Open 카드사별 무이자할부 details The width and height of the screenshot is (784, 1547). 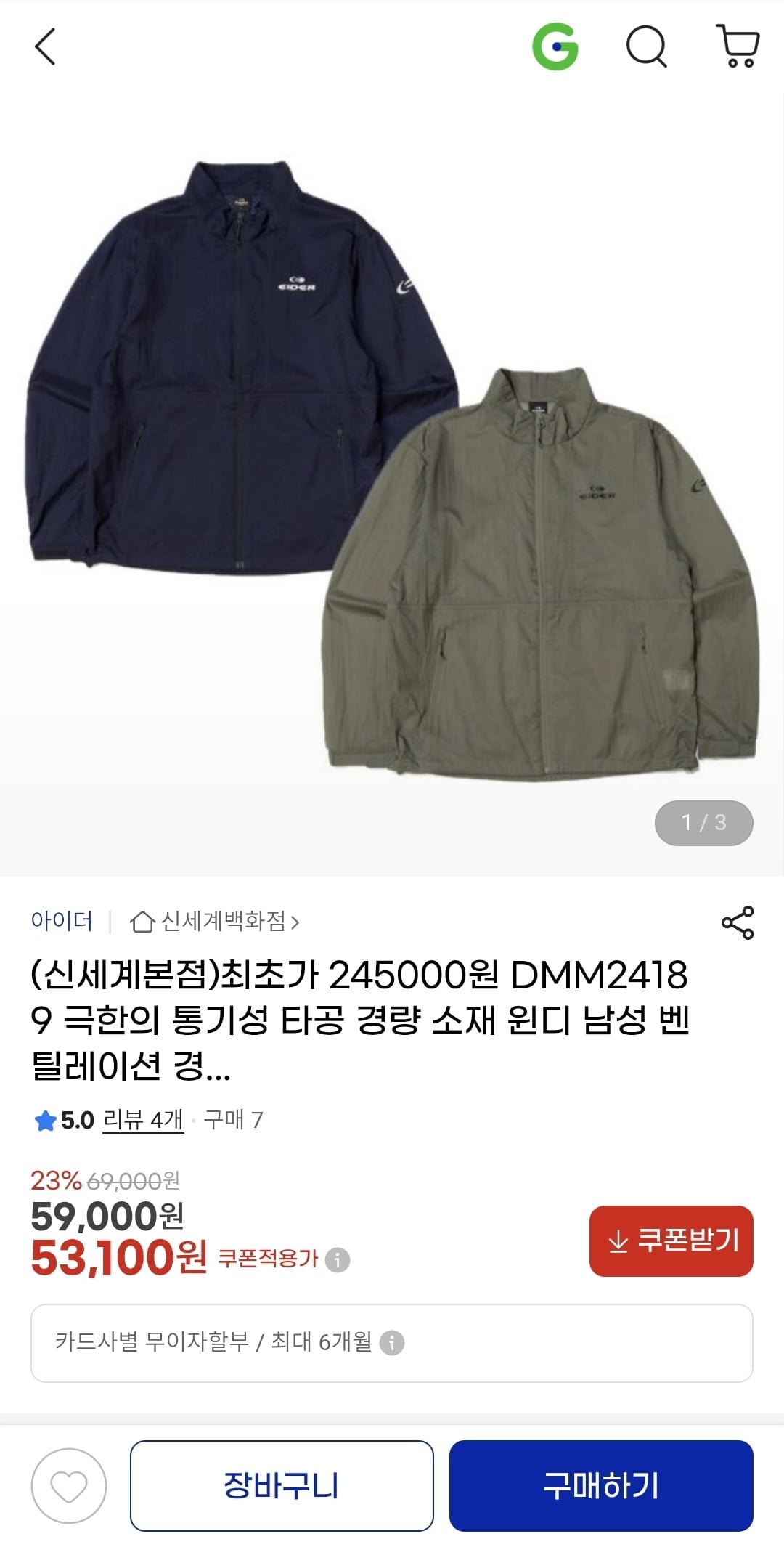point(392,1342)
